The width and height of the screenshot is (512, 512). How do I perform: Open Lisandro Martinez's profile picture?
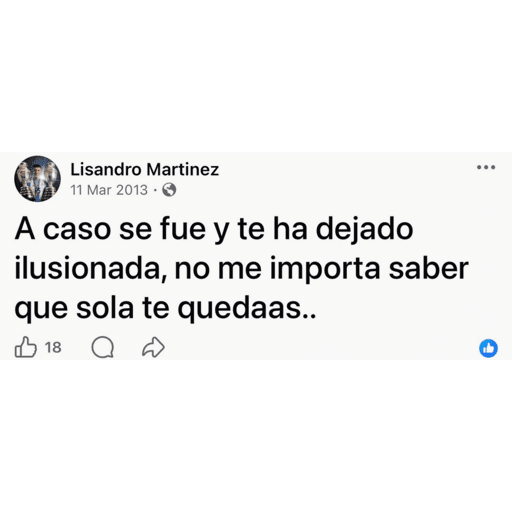click(37, 178)
